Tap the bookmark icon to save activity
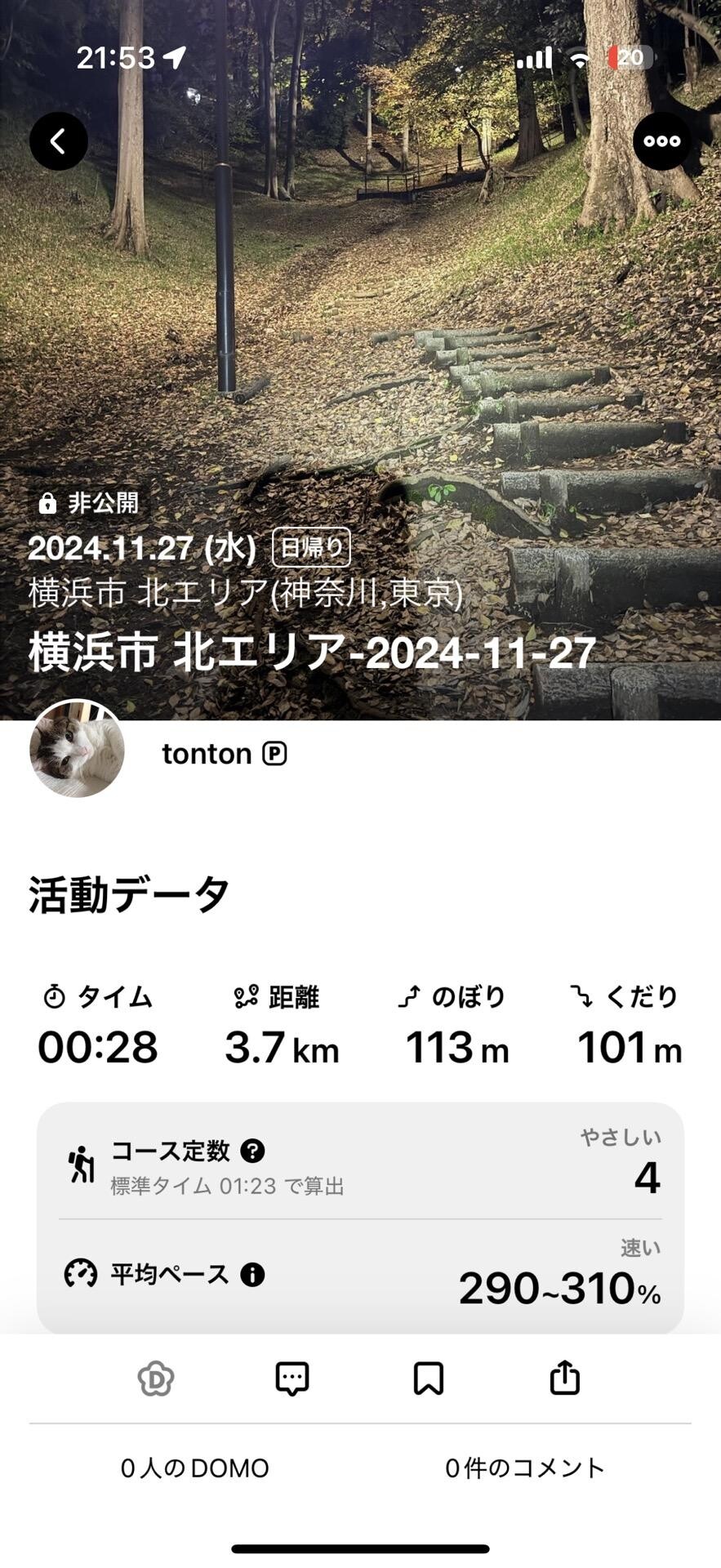This screenshot has width=721, height=1568. 429,1379
